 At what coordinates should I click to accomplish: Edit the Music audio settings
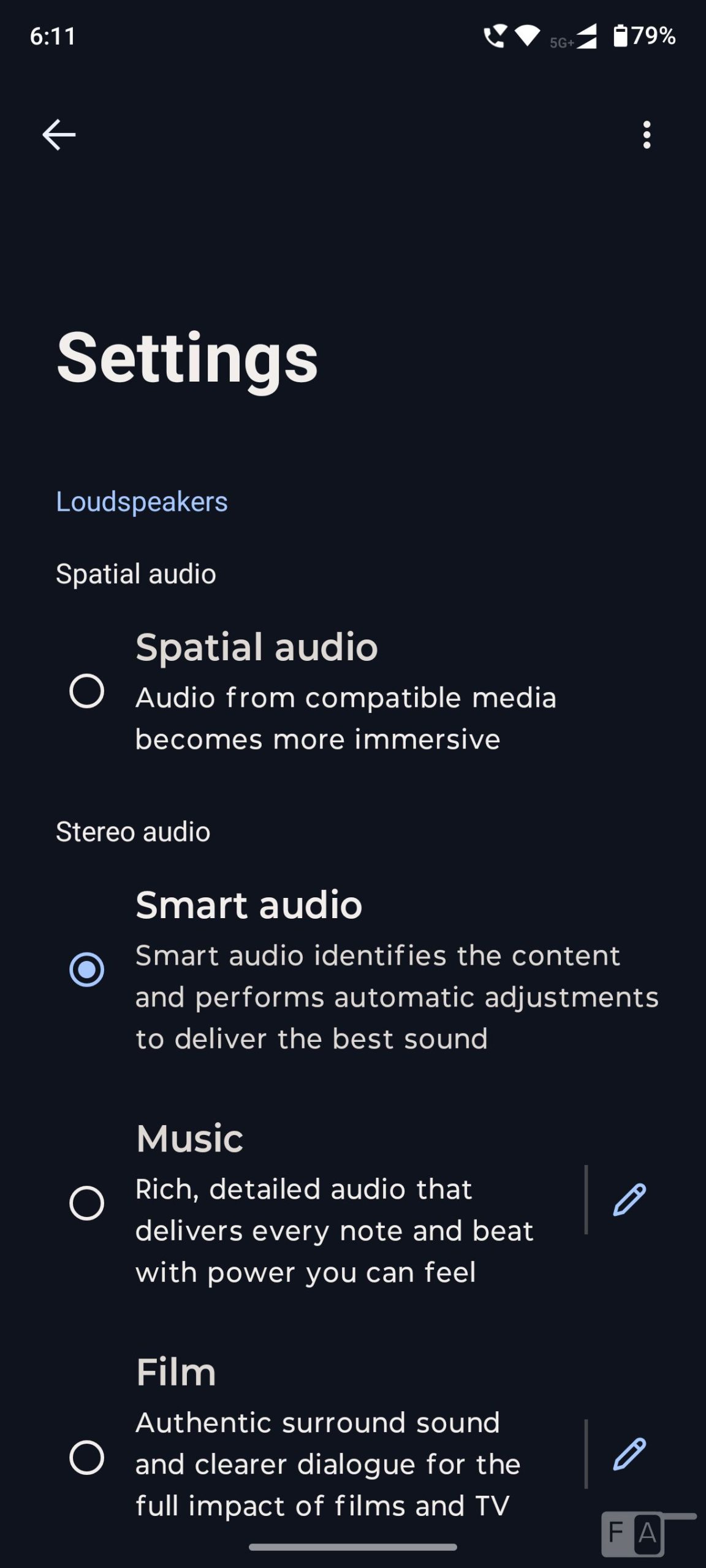coord(629,1199)
